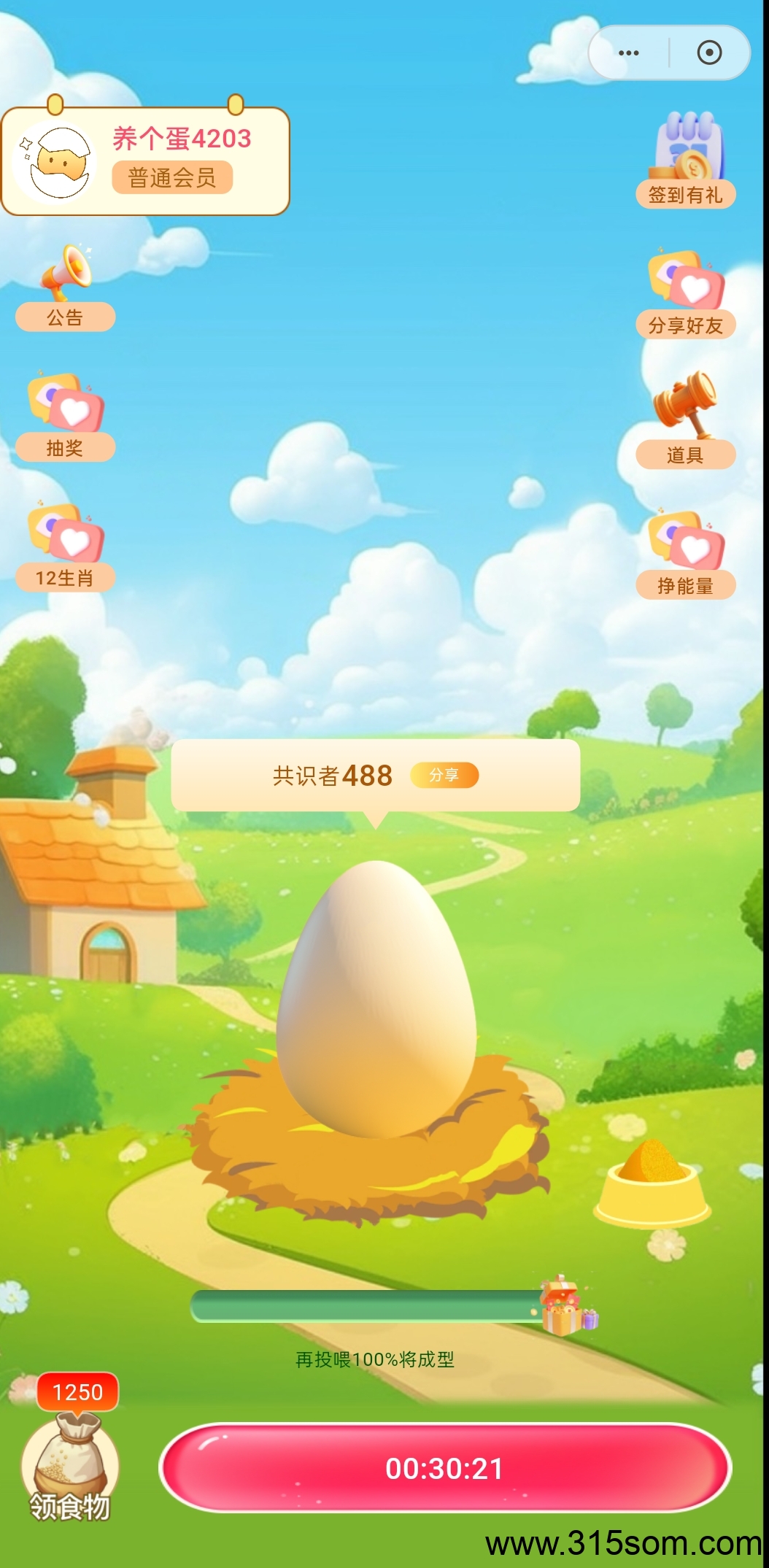
Task: Close the mini program with the circle button
Action: [709, 53]
